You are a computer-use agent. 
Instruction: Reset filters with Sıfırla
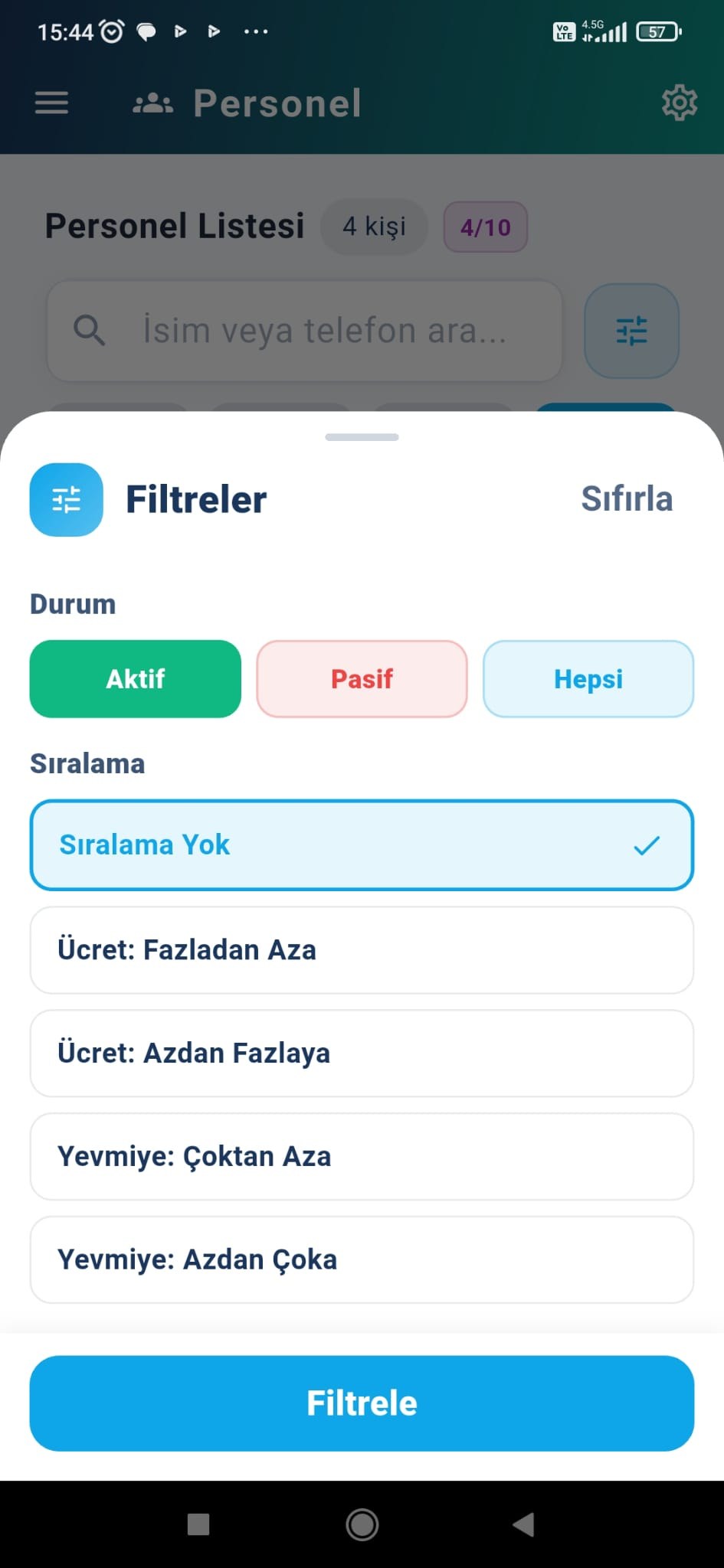[x=627, y=498]
